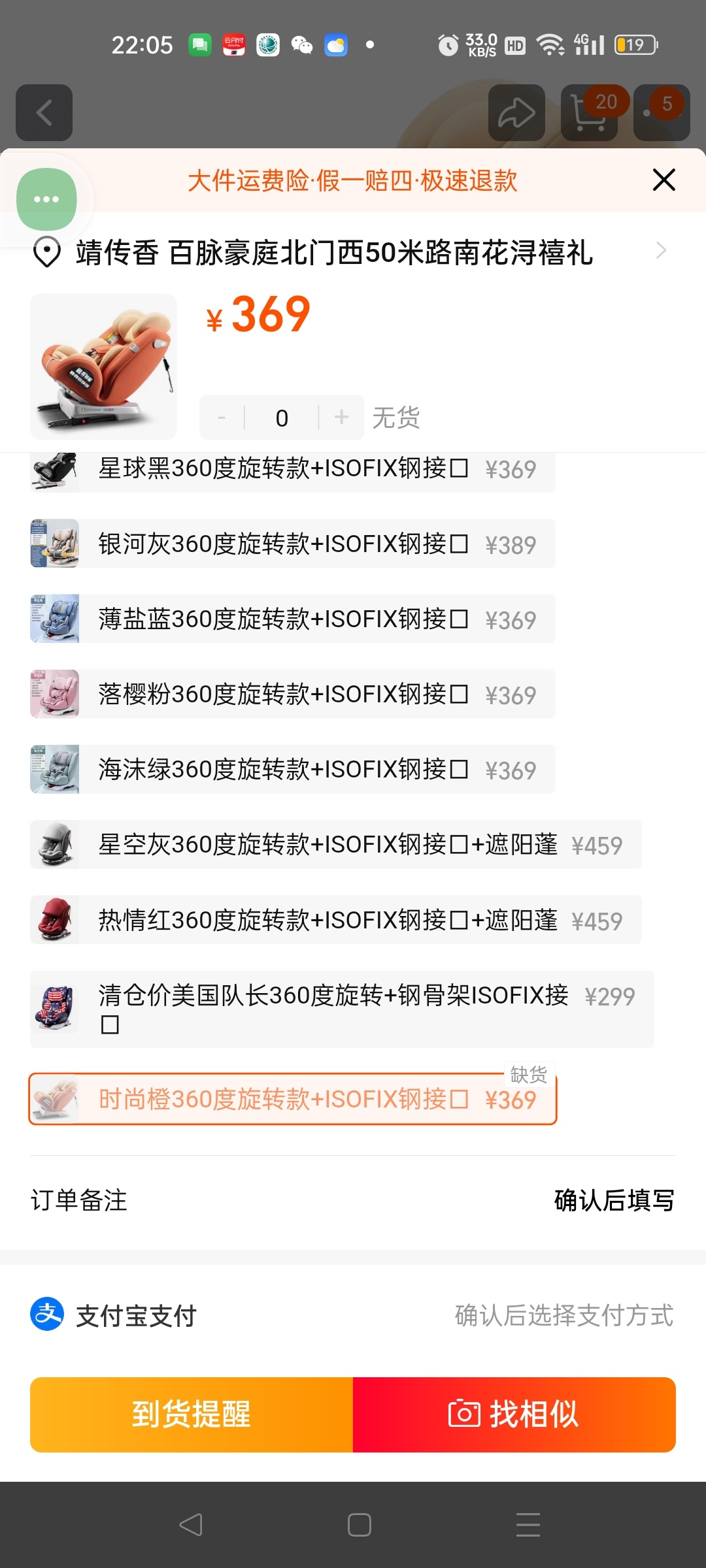
Task: Go back with system navigation triangle
Action: 191,1525
